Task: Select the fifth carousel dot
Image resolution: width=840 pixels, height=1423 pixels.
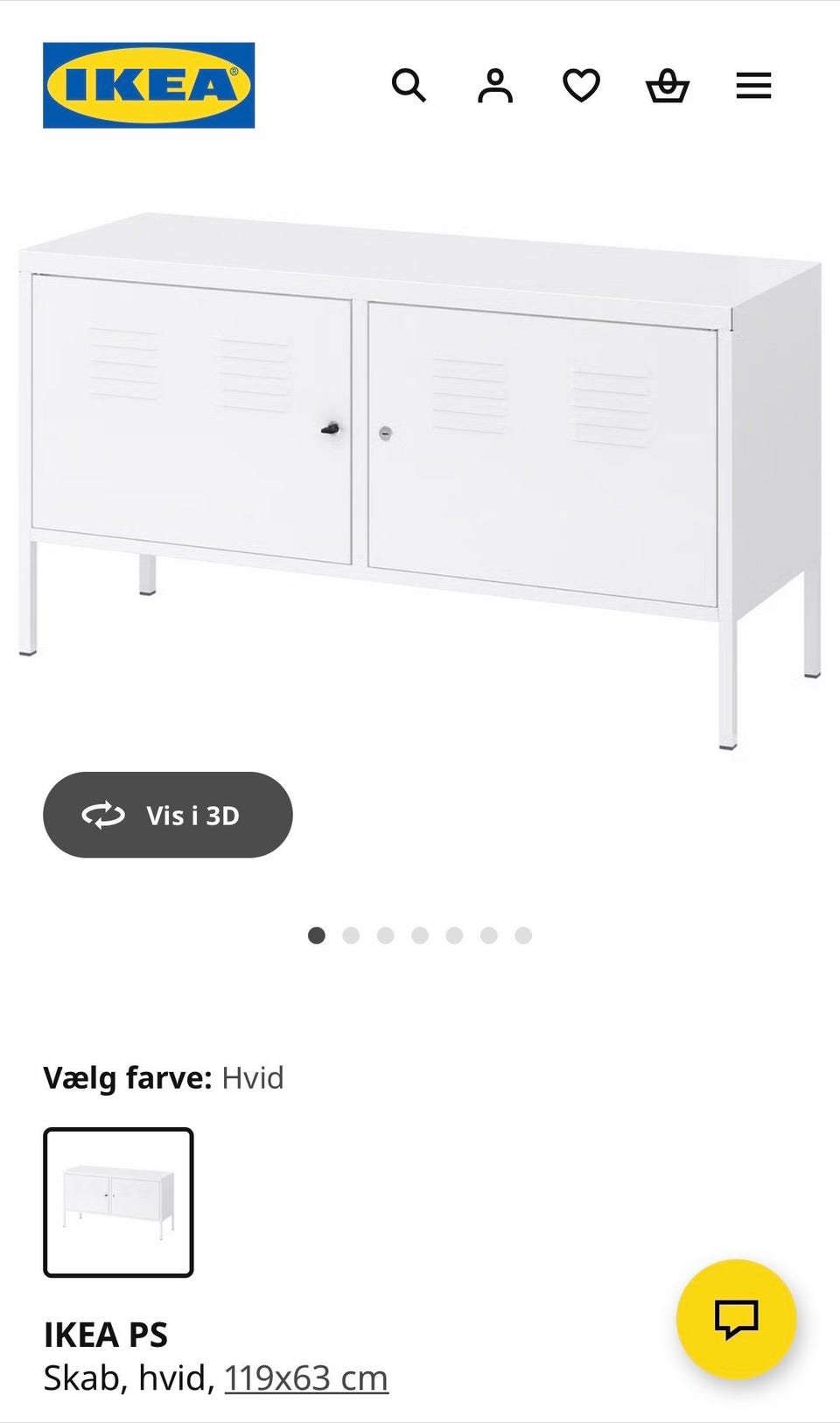Action: pyautogui.click(x=454, y=935)
